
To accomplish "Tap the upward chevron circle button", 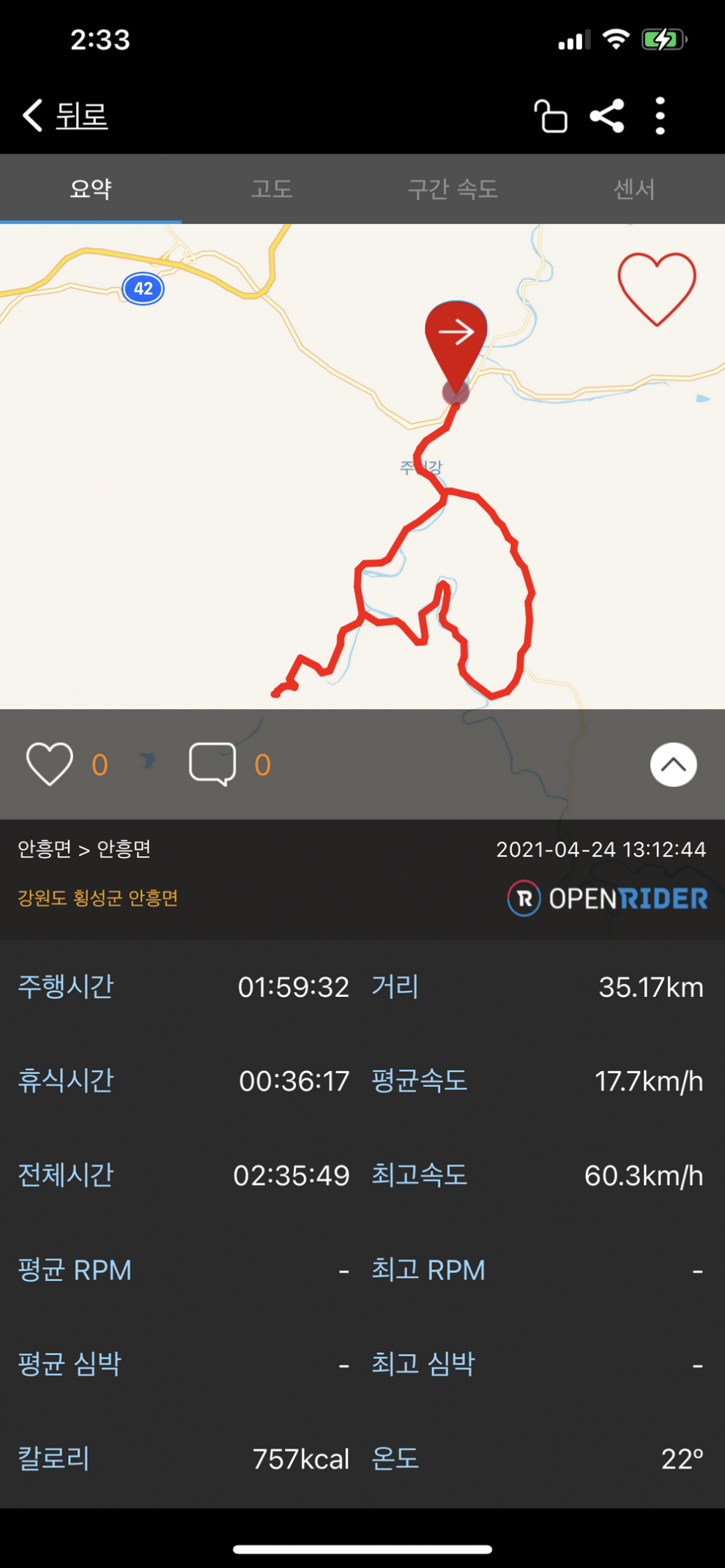I will pos(673,765).
